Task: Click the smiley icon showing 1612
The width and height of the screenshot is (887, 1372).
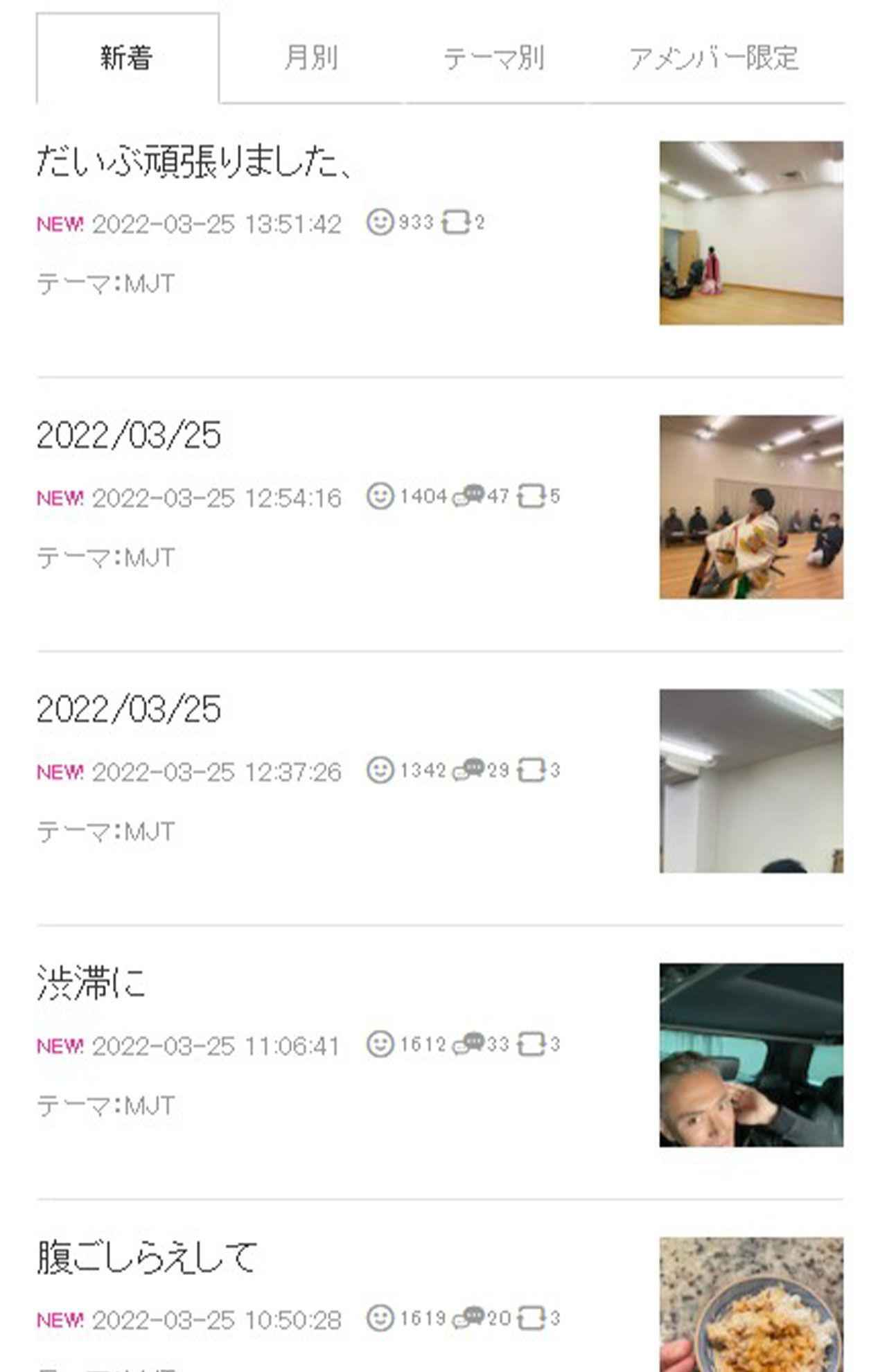Action: tap(382, 1045)
